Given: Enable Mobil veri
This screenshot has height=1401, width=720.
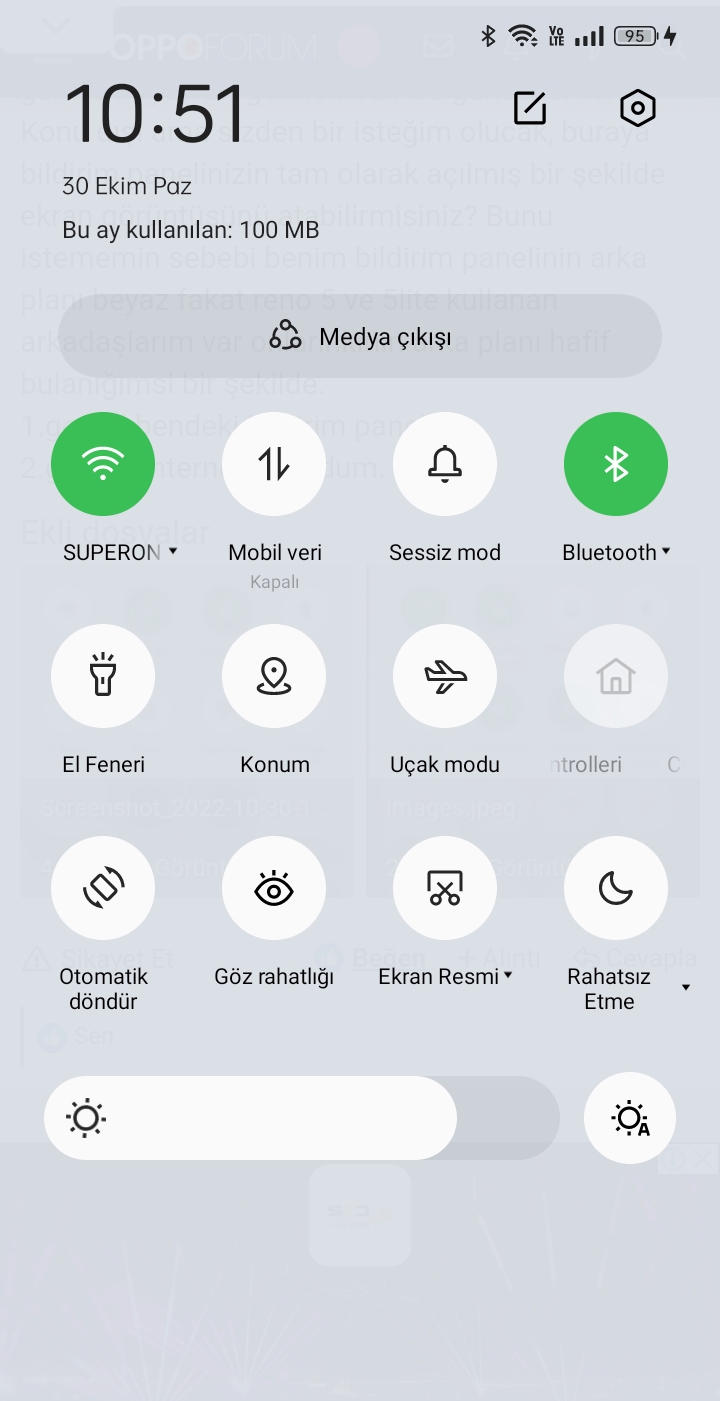Looking at the screenshot, I should coord(274,464).
